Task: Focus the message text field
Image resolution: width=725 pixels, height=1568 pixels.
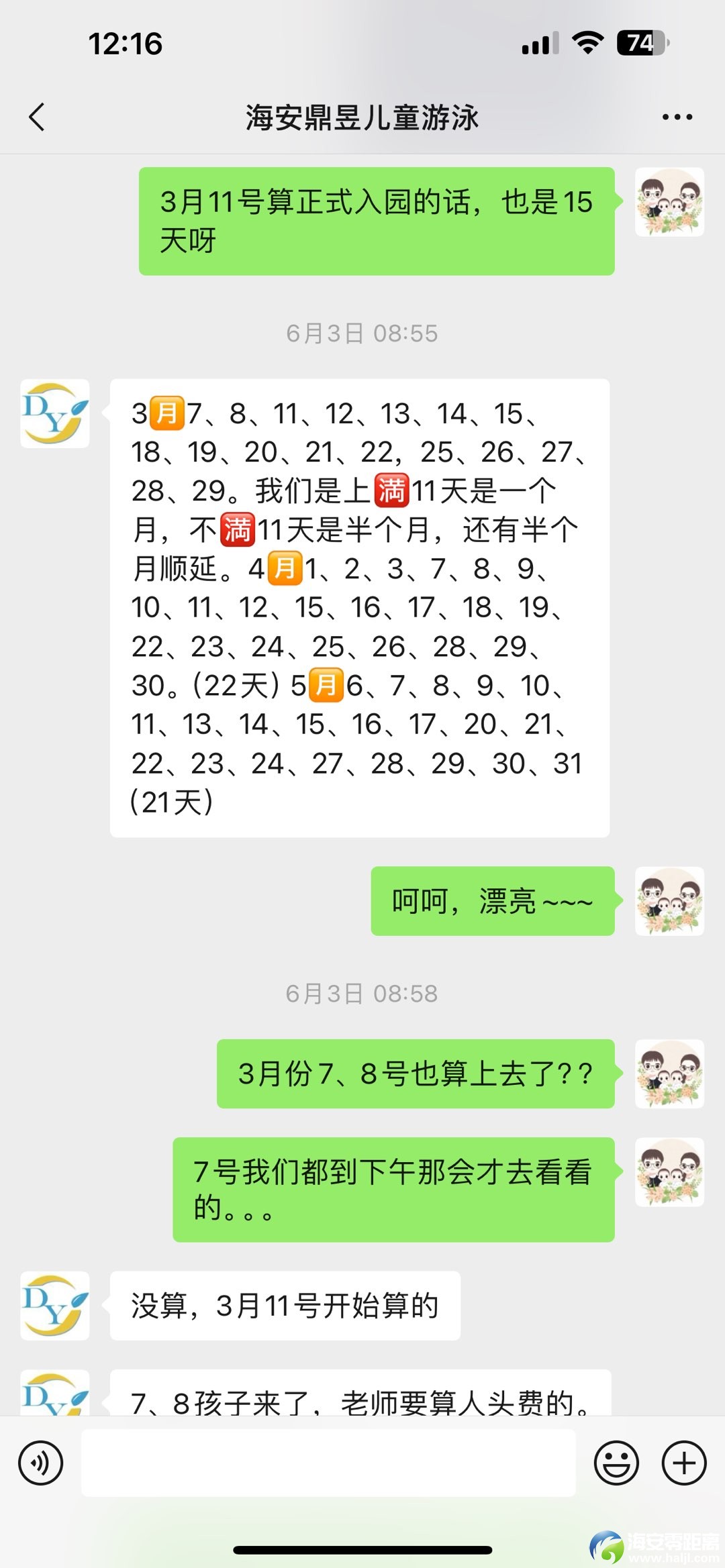Action: (x=328, y=1463)
